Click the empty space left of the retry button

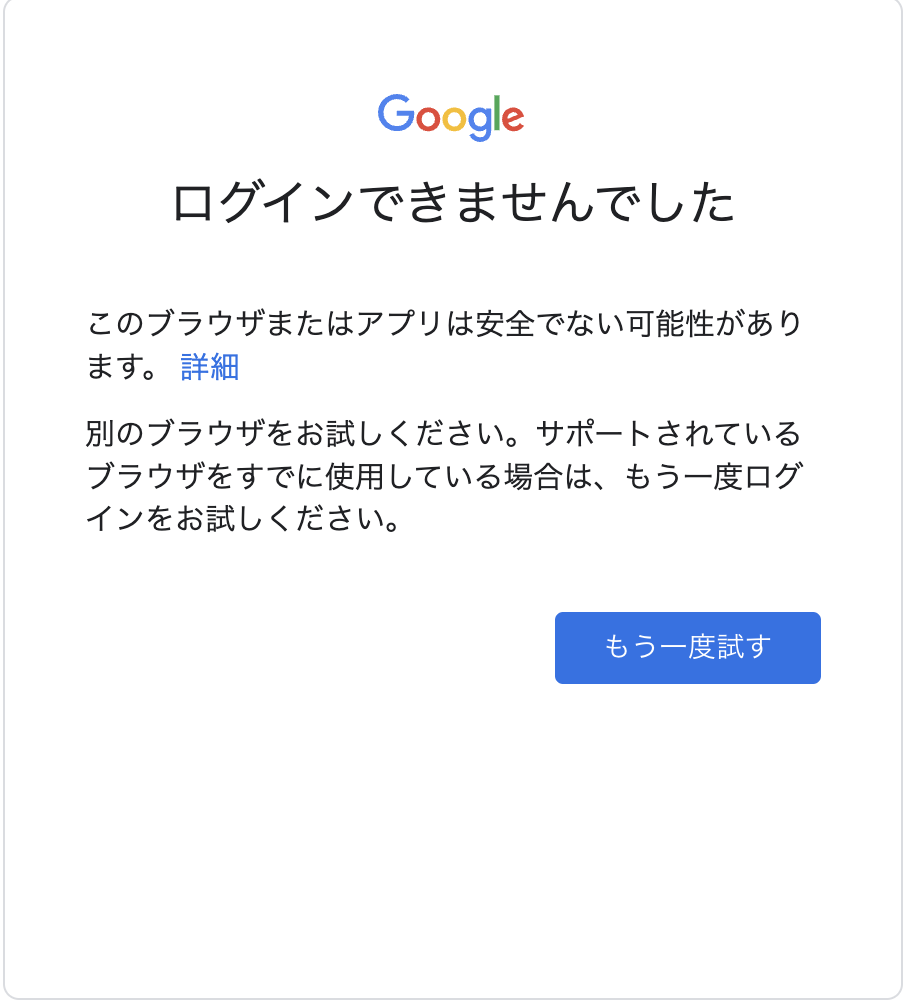click(x=300, y=648)
